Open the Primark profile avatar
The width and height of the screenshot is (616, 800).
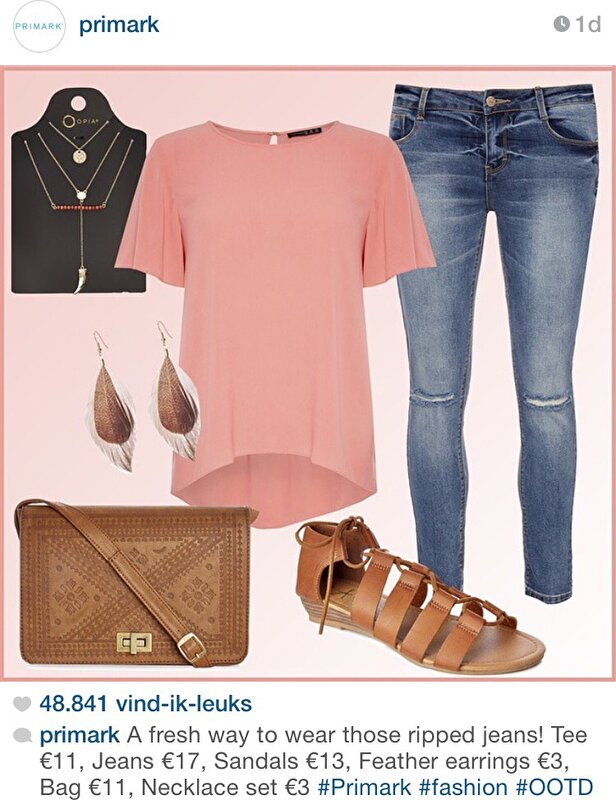point(39,27)
